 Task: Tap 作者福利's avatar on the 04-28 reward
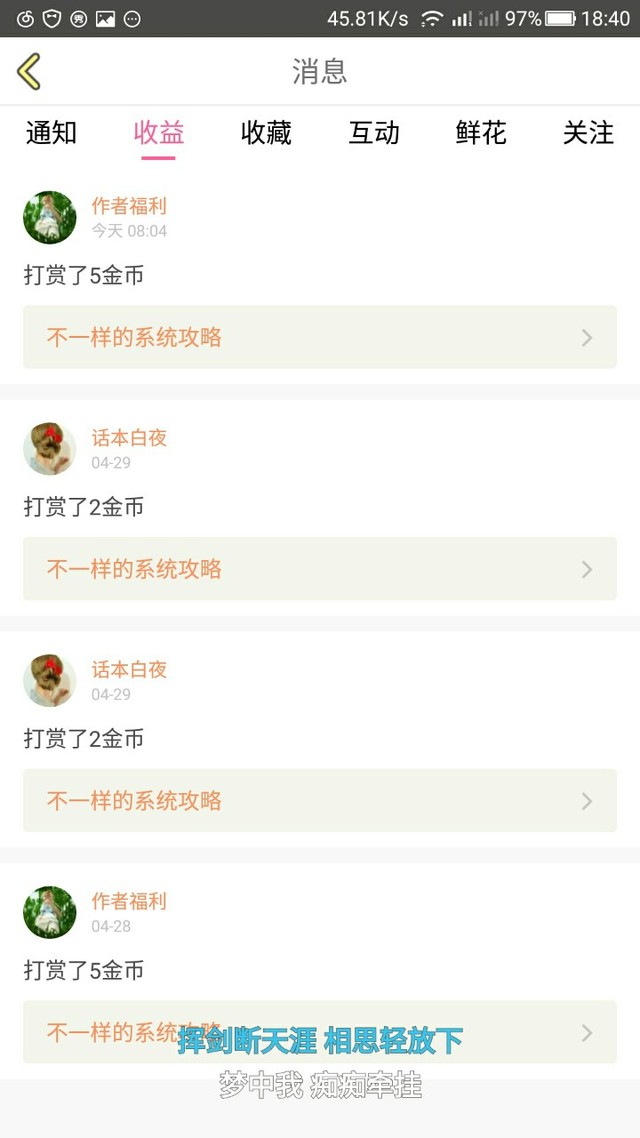pos(50,913)
